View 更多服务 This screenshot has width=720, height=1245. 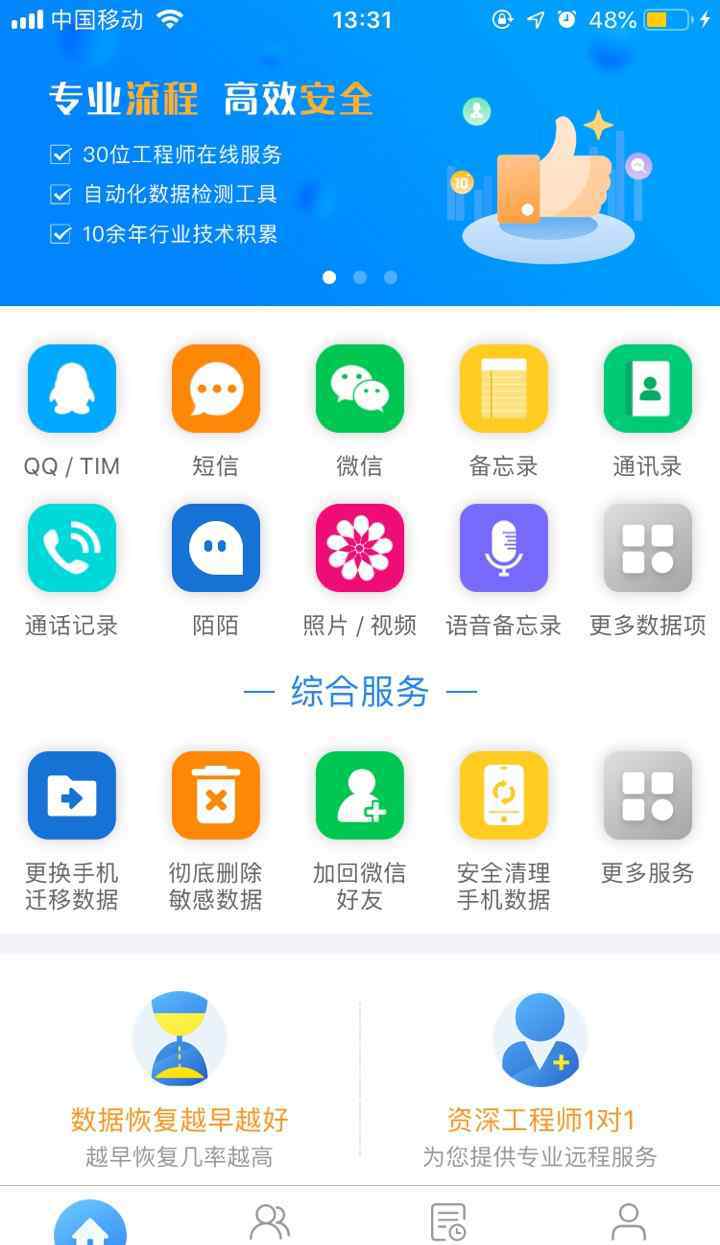(648, 796)
